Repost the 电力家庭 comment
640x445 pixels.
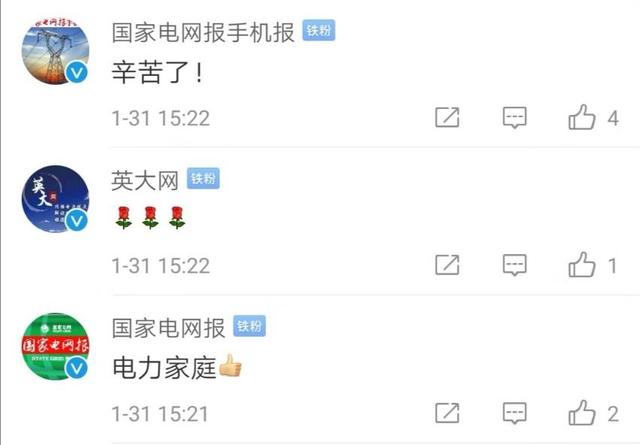coord(447,413)
